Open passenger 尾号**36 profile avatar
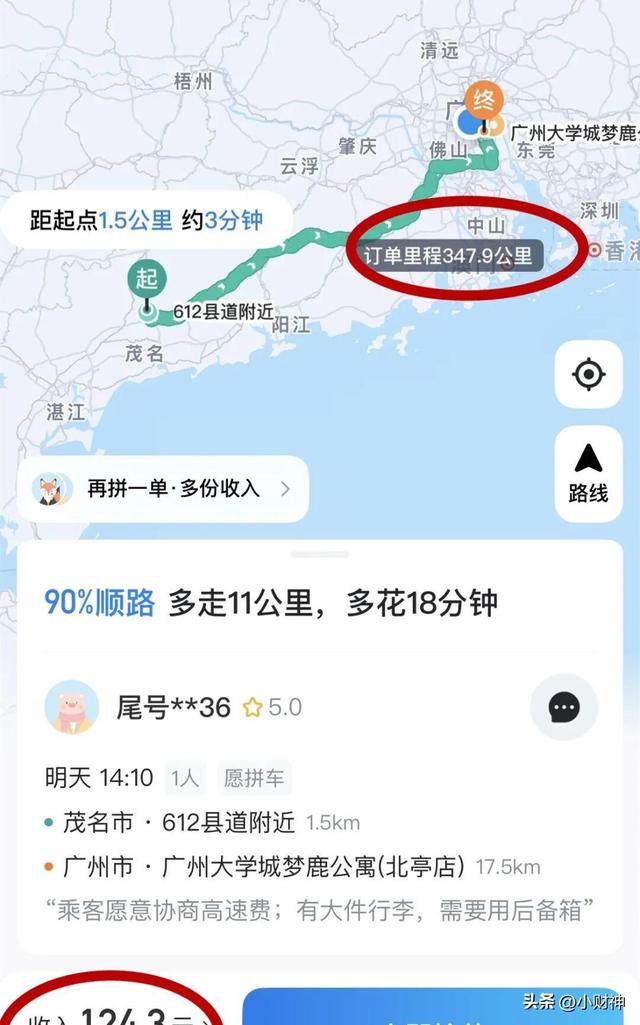Viewport: 640px width, 1025px height. [x=72, y=708]
